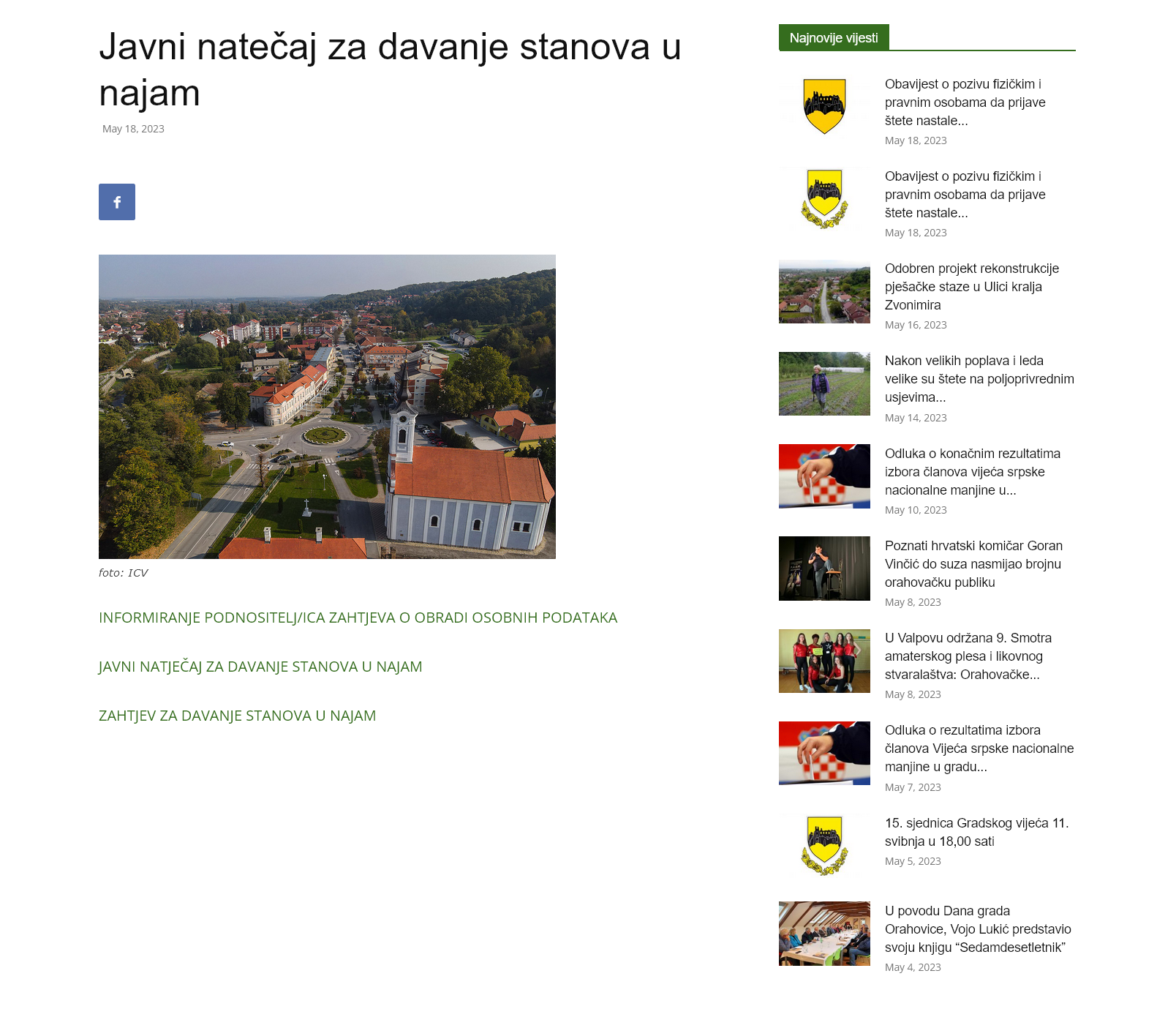Open the Vojo Lukić book presentation article
1176x1028 pixels.
[x=978, y=929]
